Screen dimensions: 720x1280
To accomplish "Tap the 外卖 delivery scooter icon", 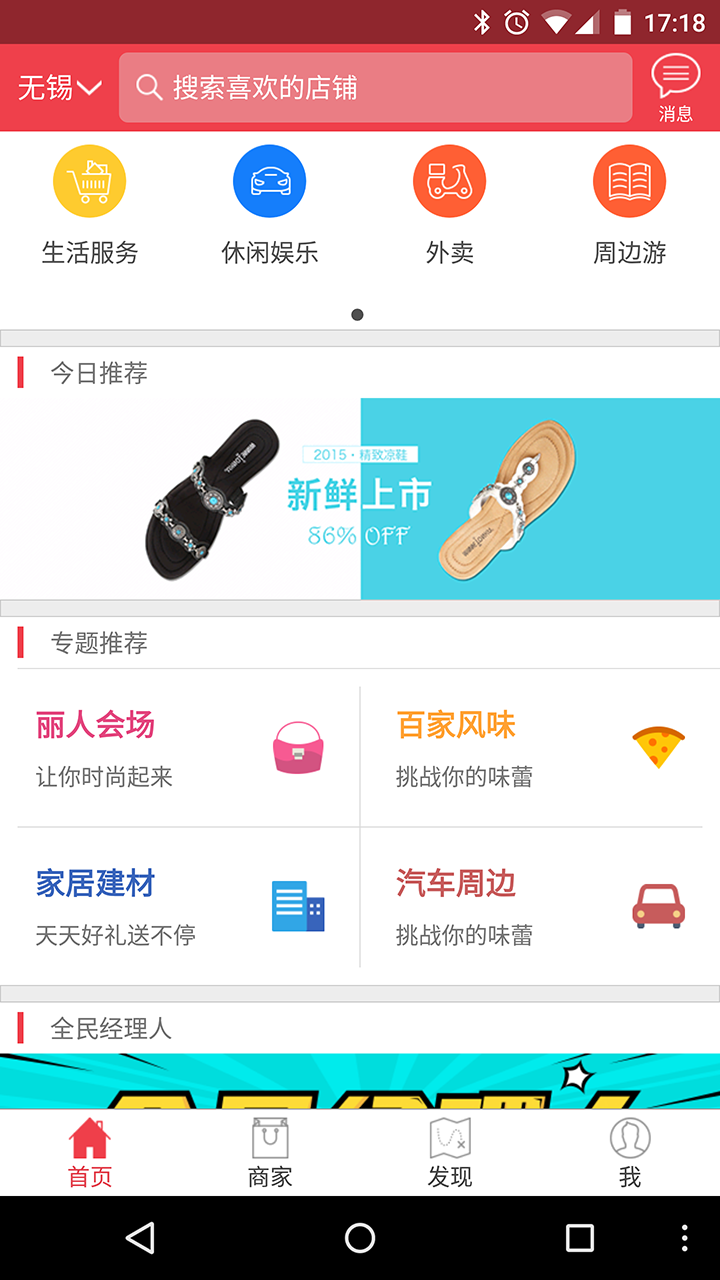I will coord(449,181).
